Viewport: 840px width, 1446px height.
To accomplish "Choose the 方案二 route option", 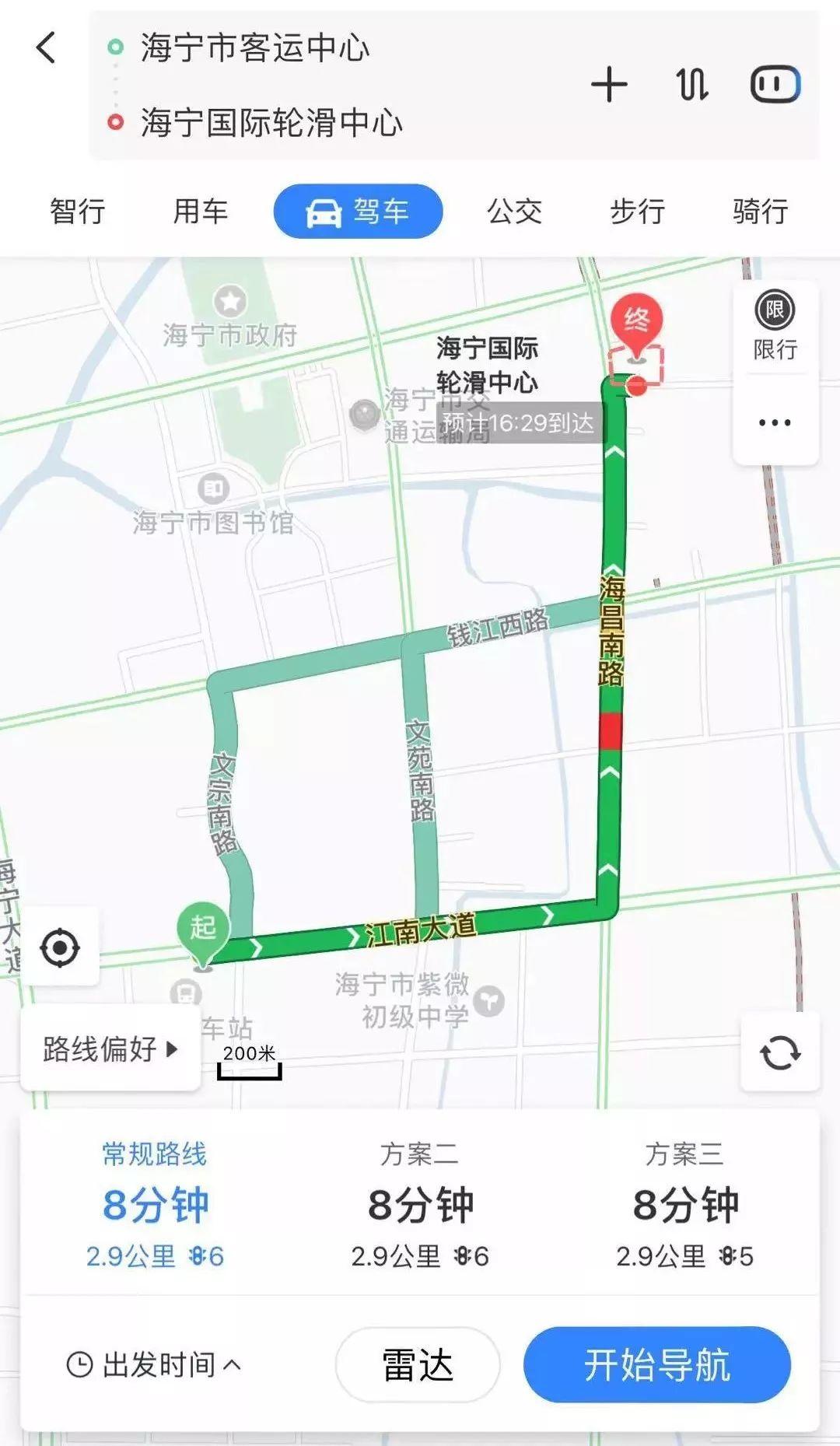I will coord(420,1204).
